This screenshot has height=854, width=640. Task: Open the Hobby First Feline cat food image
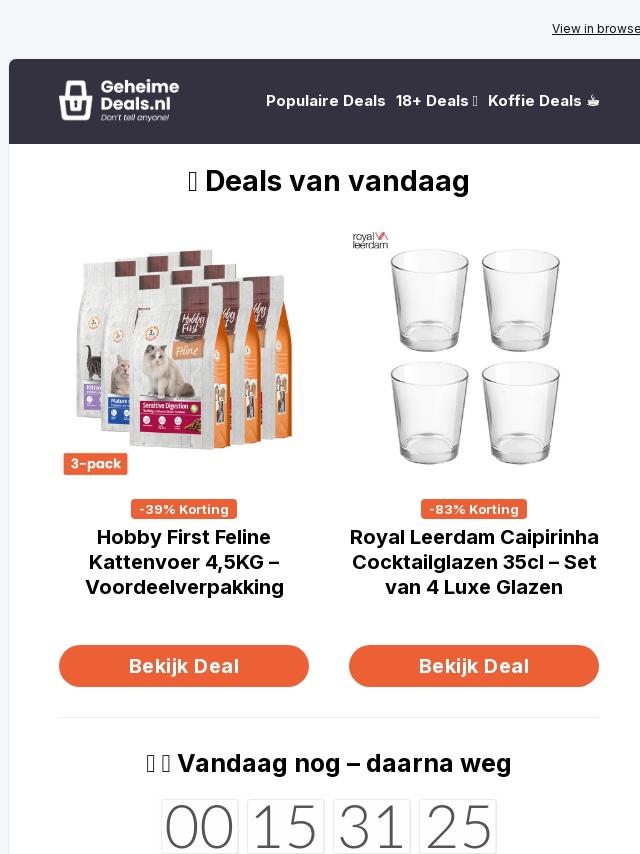184,351
